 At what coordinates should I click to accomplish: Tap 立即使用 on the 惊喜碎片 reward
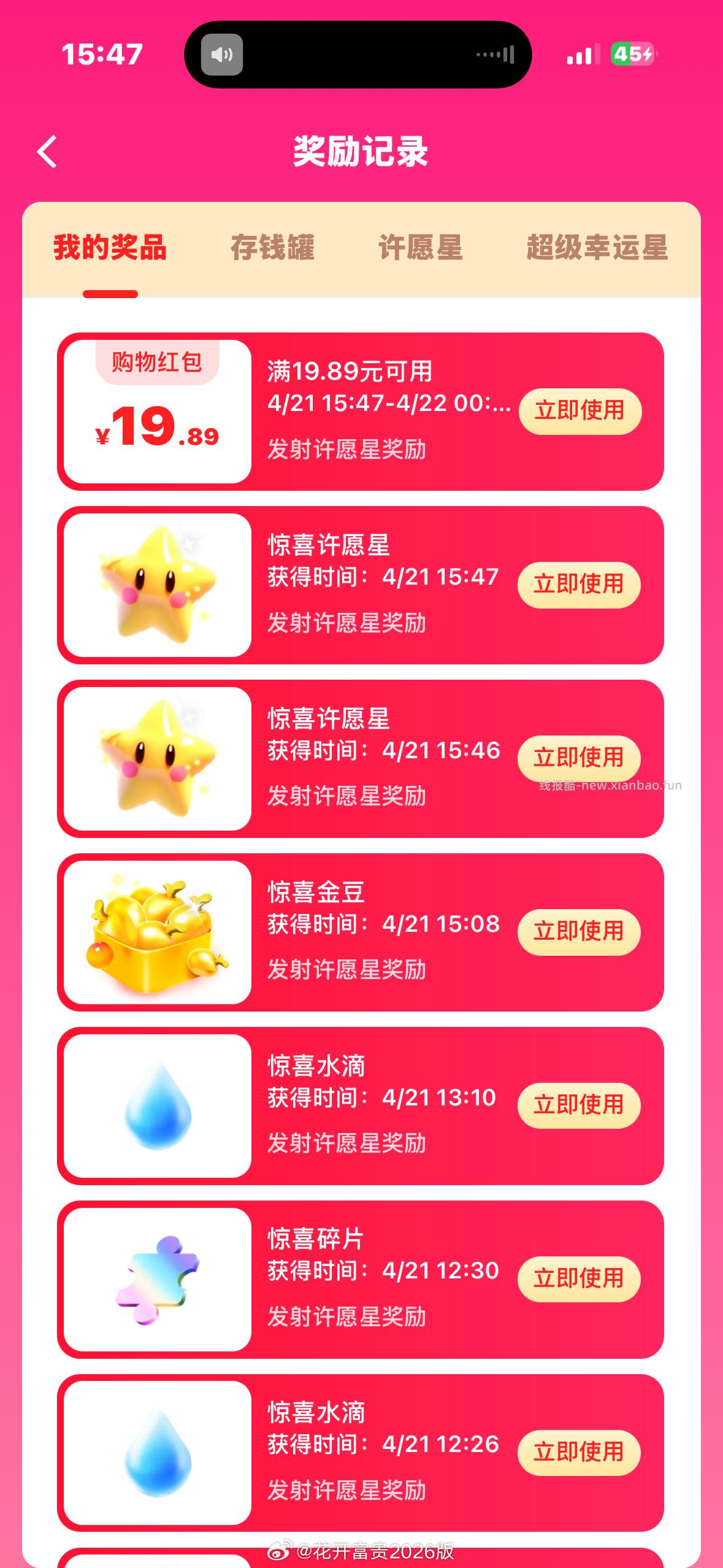click(x=578, y=1278)
